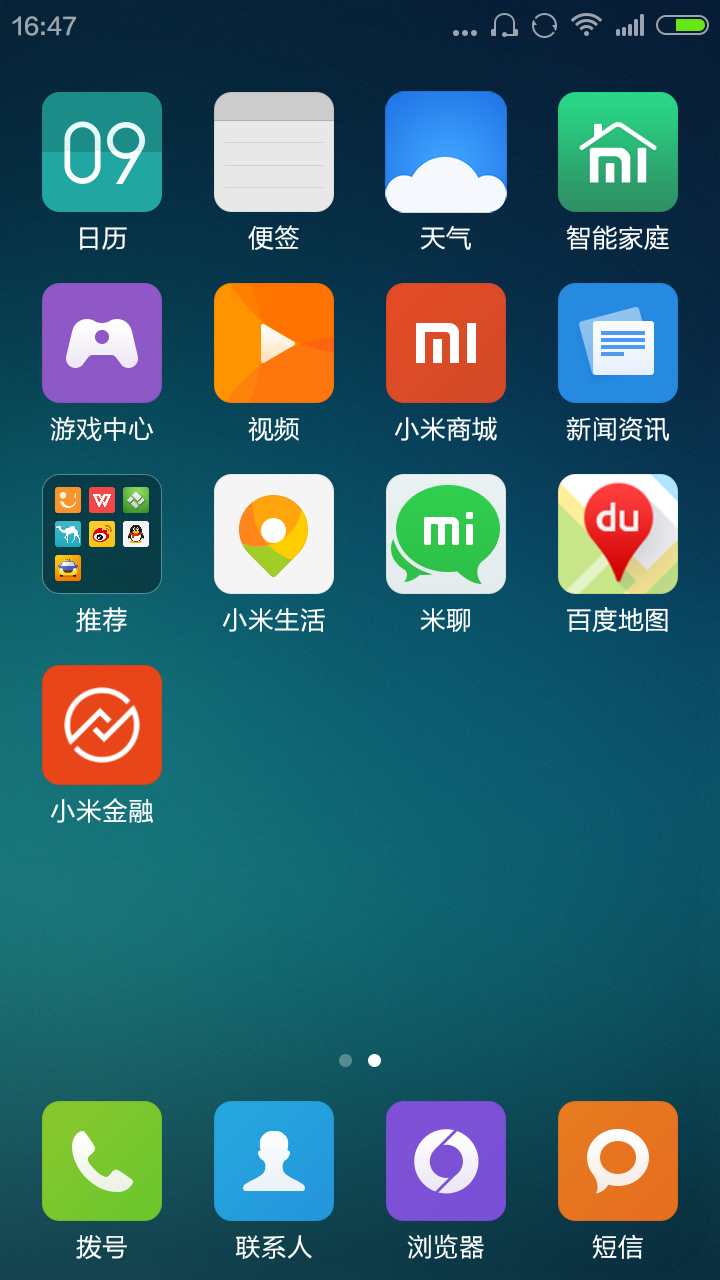This screenshot has height=1280, width=720.
Task: Open 联系人 contacts
Action: click(x=274, y=1161)
